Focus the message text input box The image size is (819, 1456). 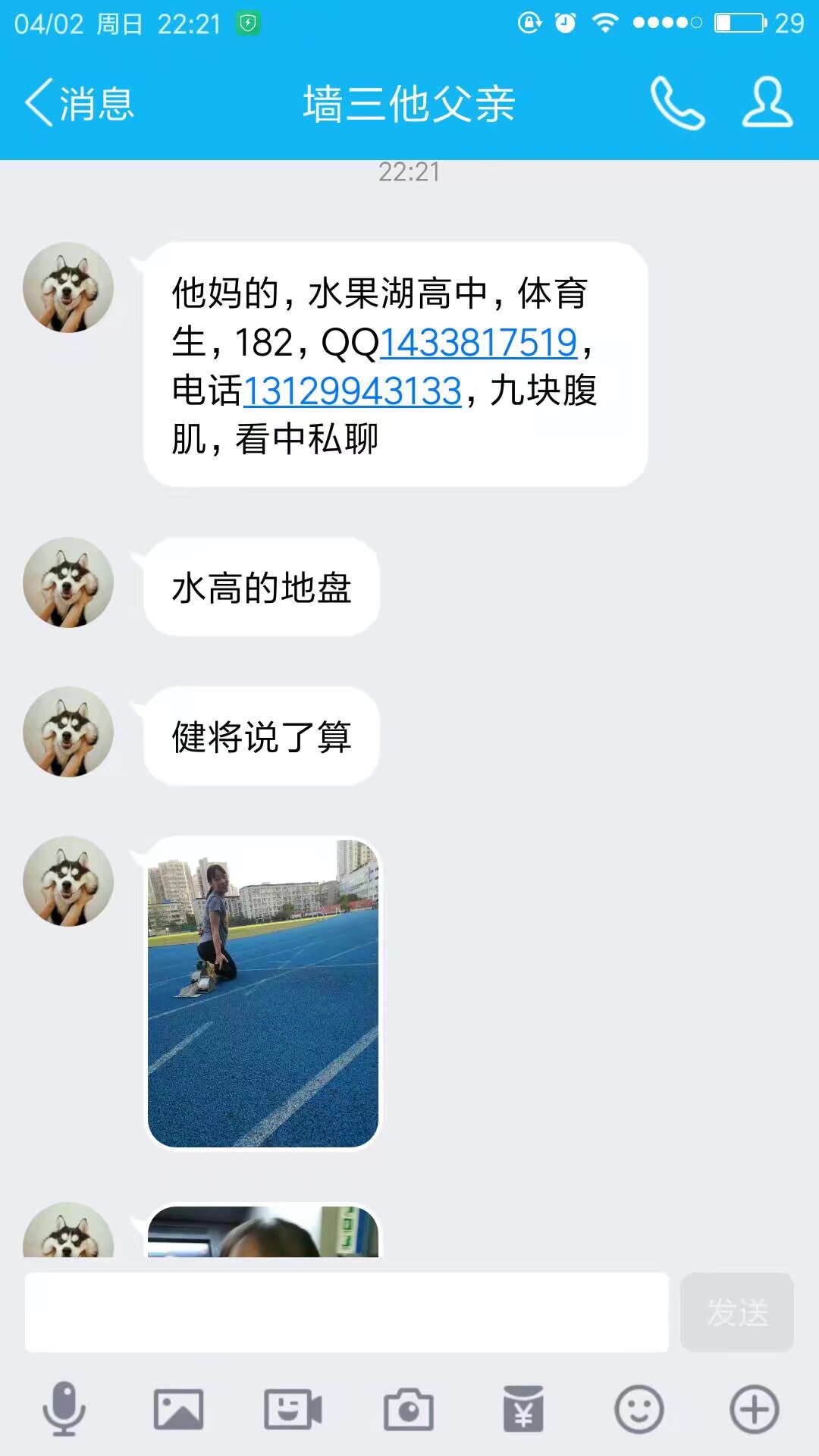[347, 1313]
